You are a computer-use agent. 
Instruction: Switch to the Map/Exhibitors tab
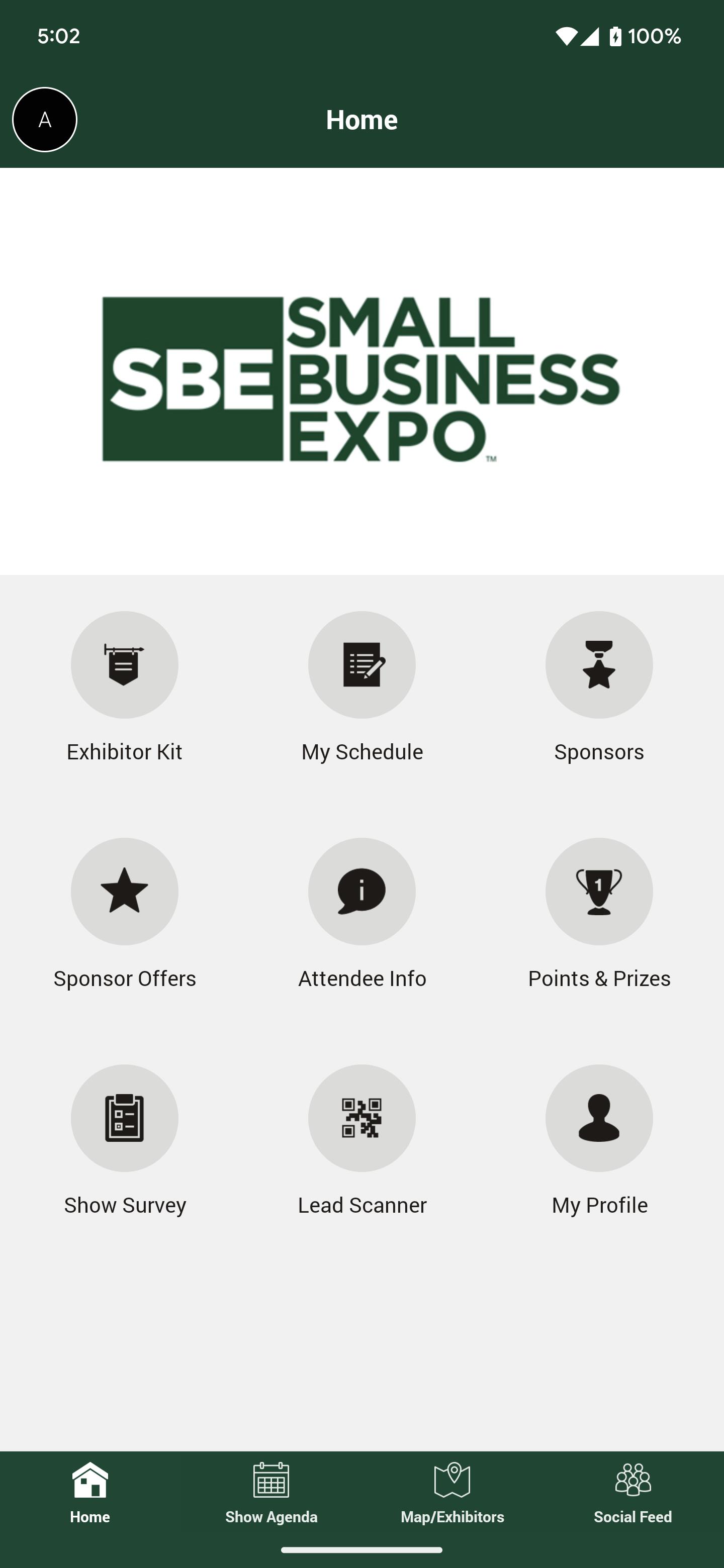(x=452, y=1493)
